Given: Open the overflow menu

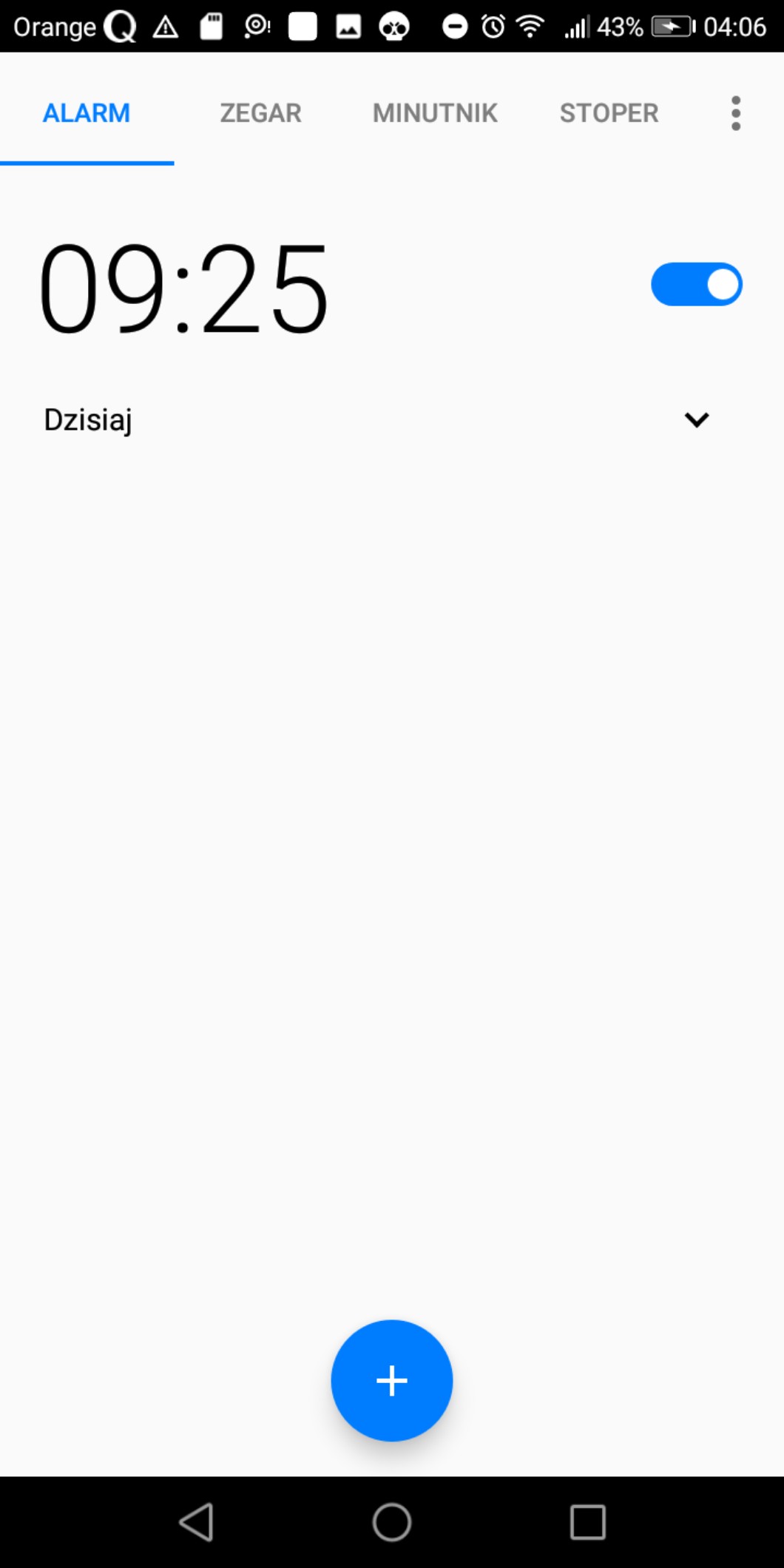Looking at the screenshot, I should pyautogui.click(x=735, y=113).
